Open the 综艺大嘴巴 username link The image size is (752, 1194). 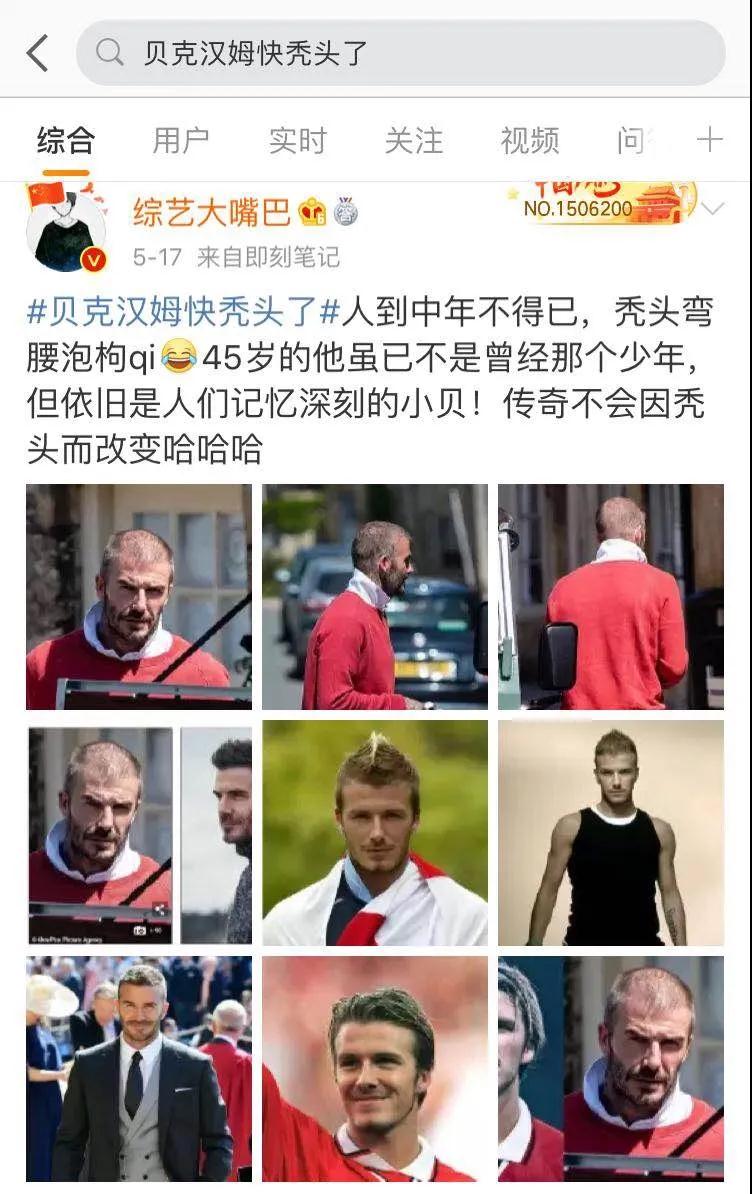click(x=211, y=212)
